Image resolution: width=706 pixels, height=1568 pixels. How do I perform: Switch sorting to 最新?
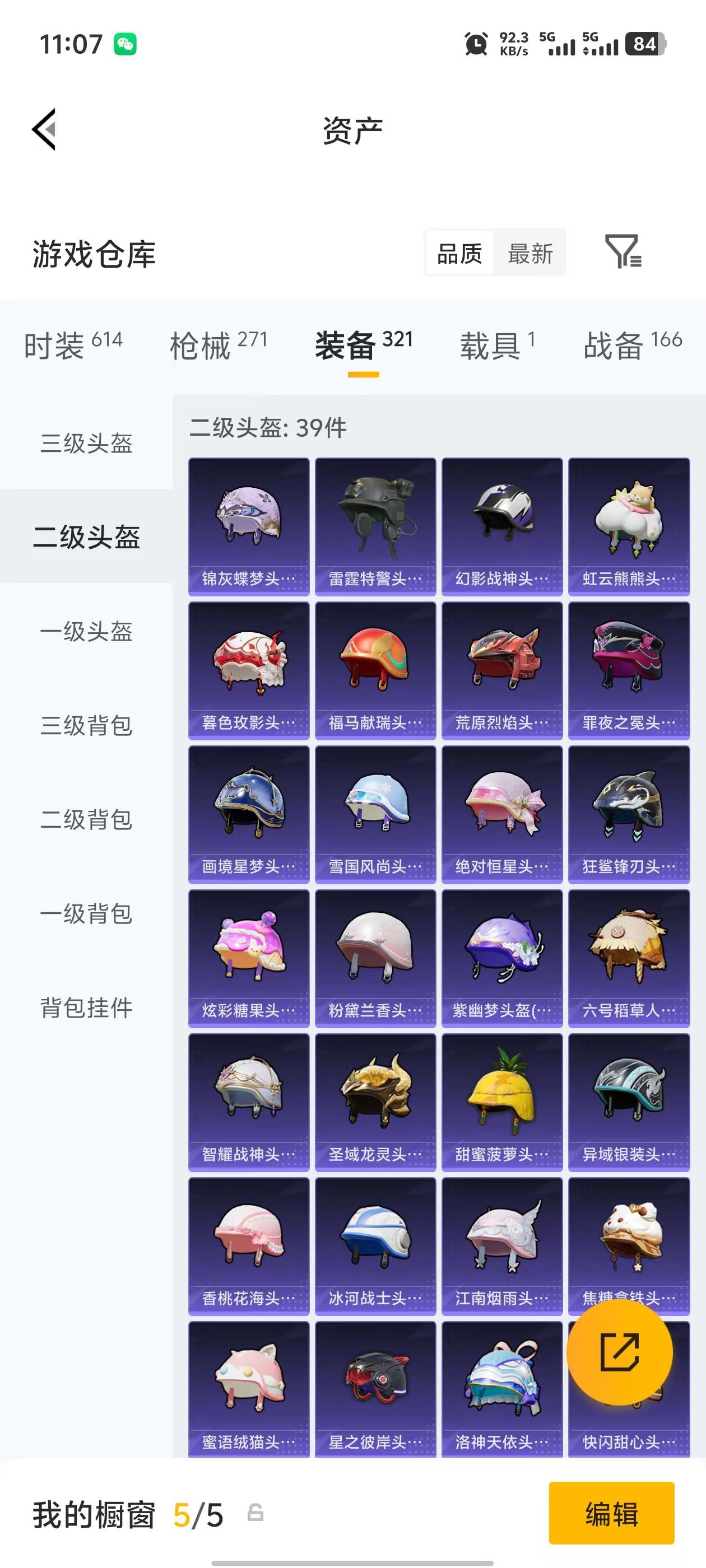click(x=531, y=253)
